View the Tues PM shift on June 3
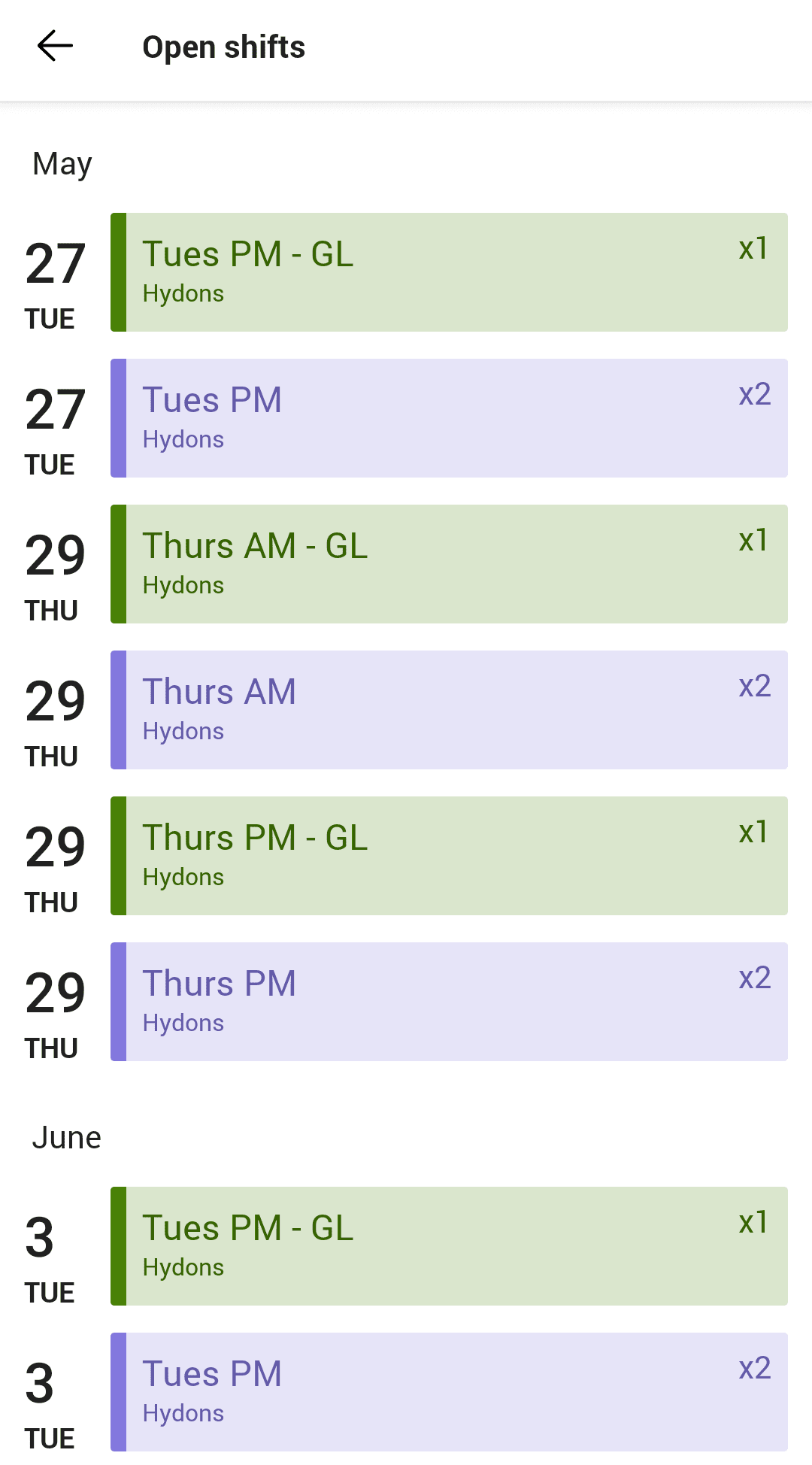The image size is (812, 1465). [449, 1392]
